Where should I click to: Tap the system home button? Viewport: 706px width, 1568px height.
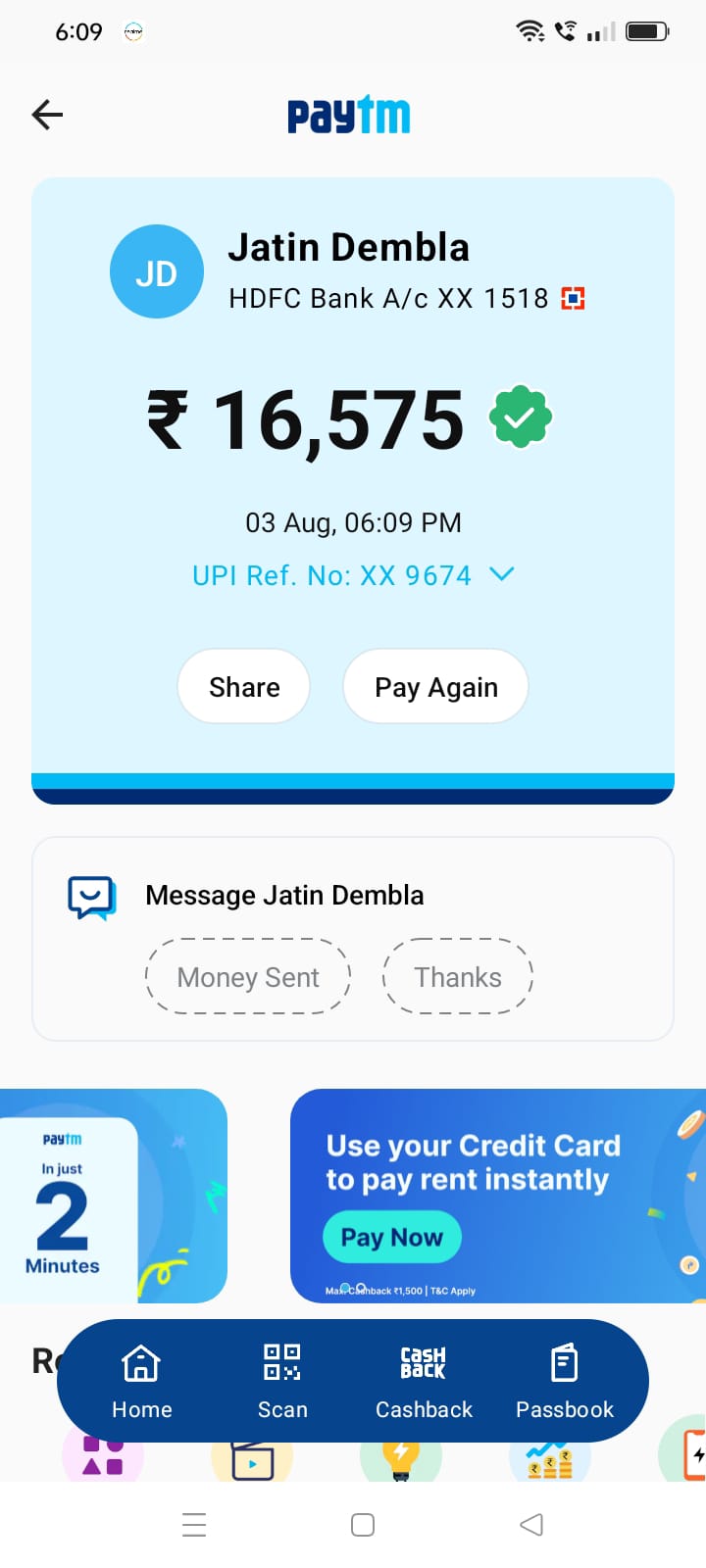coord(363,1525)
